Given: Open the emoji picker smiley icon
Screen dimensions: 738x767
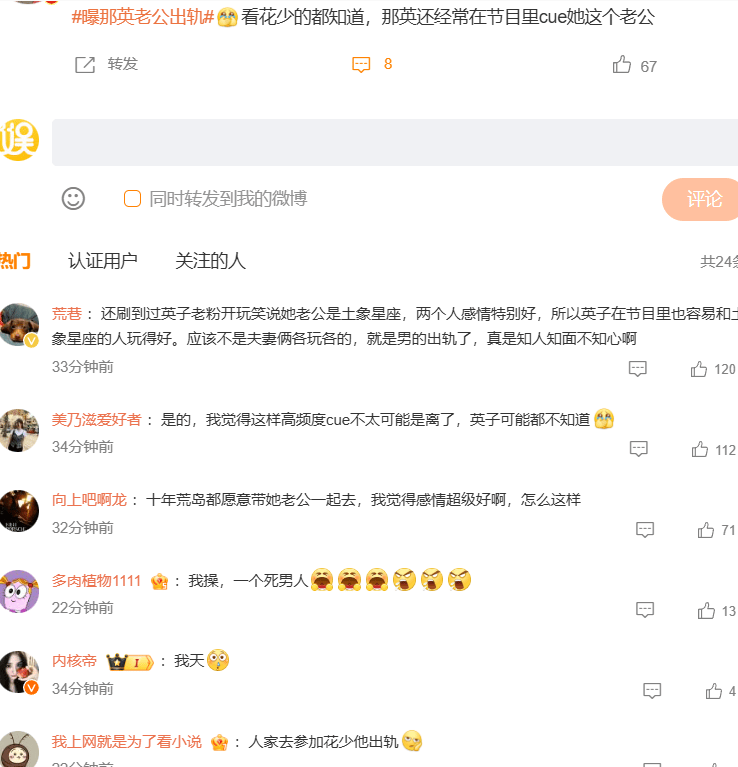Looking at the screenshot, I should click(73, 198).
